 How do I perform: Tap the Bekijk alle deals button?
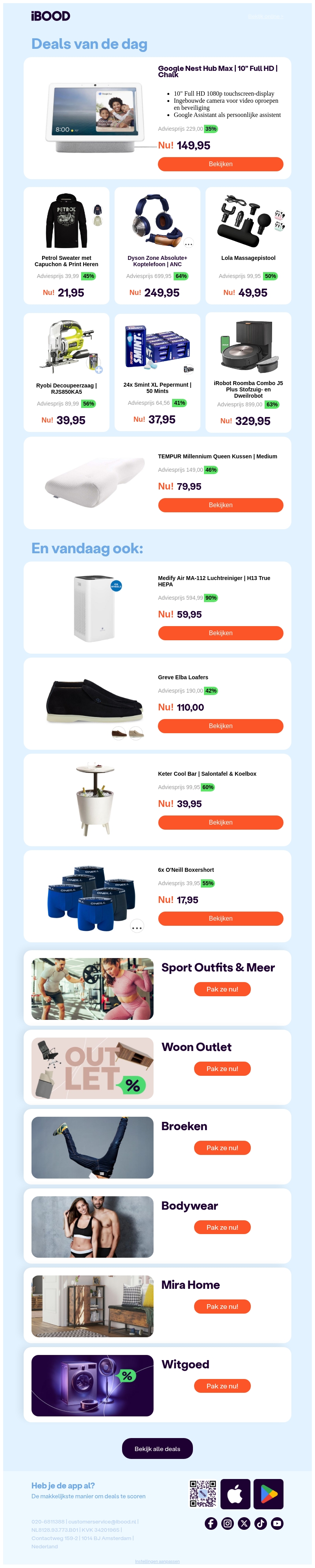point(157,1449)
